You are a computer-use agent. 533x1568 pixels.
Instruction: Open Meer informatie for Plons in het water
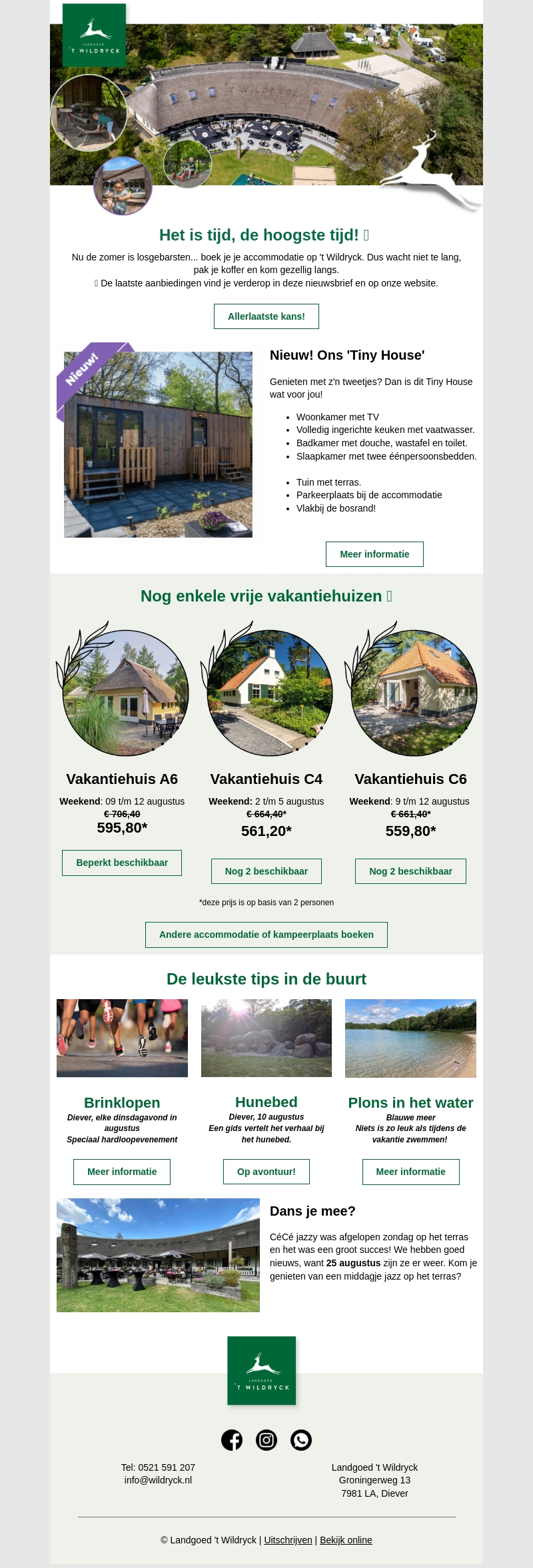(410, 1172)
